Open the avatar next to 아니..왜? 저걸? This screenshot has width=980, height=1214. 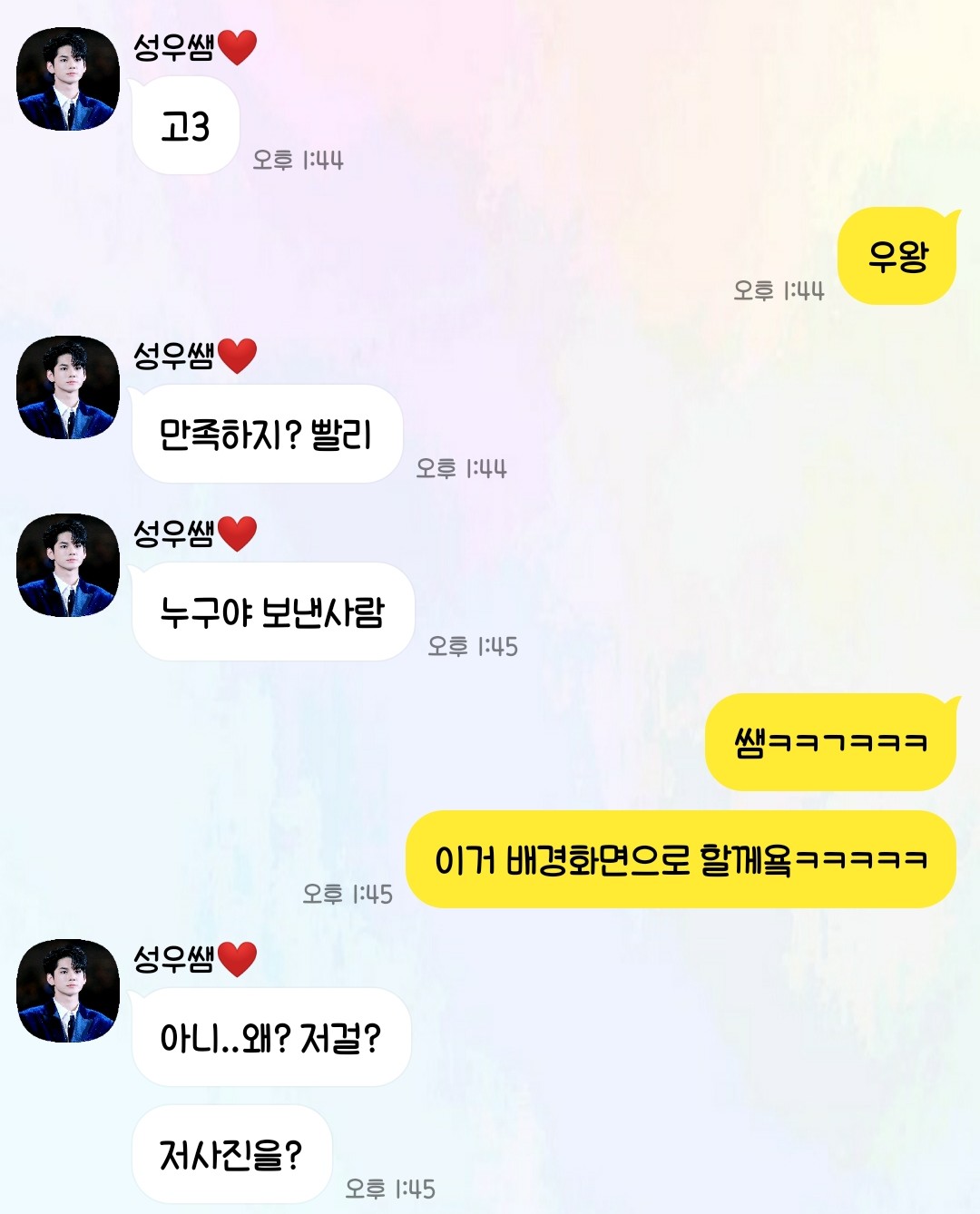pyautogui.click(x=68, y=991)
